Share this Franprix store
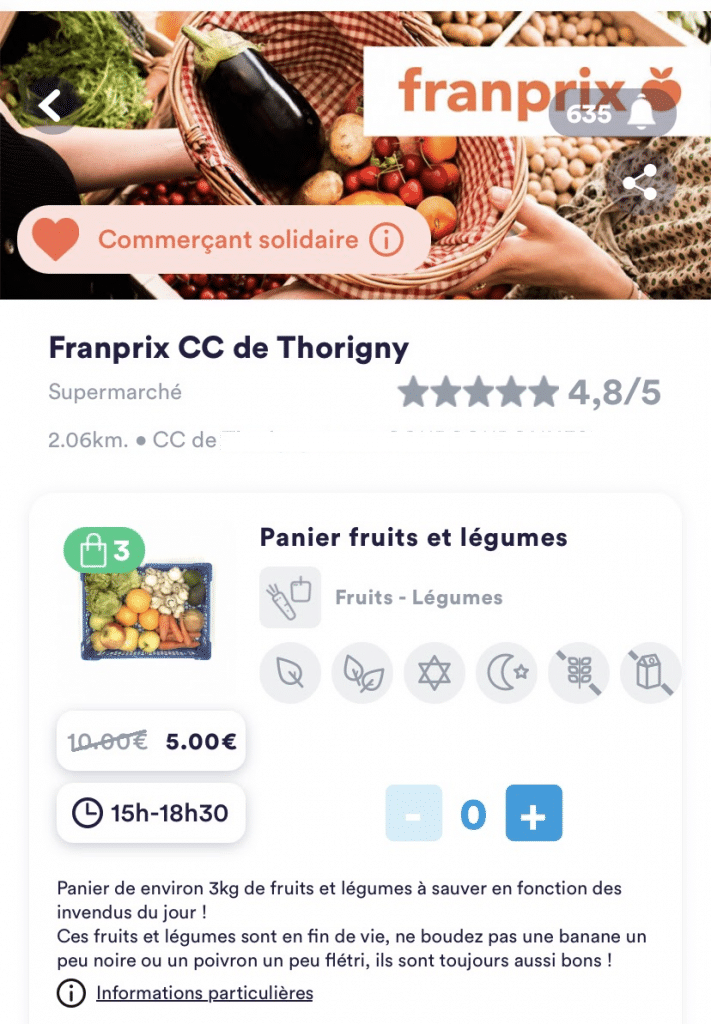Screen dimensions: 711x1024 [x=640, y=182]
